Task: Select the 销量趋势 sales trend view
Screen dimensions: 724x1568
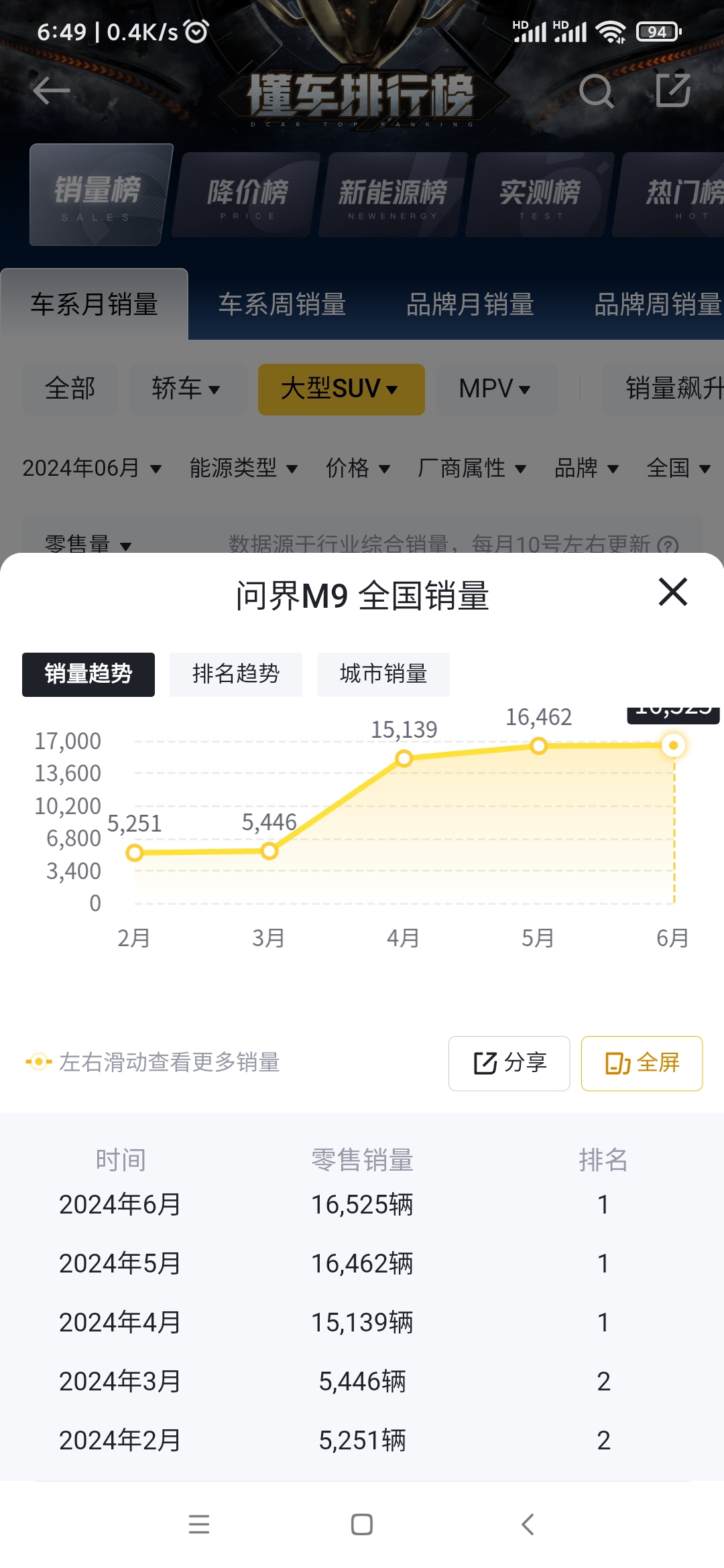Action: (88, 675)
